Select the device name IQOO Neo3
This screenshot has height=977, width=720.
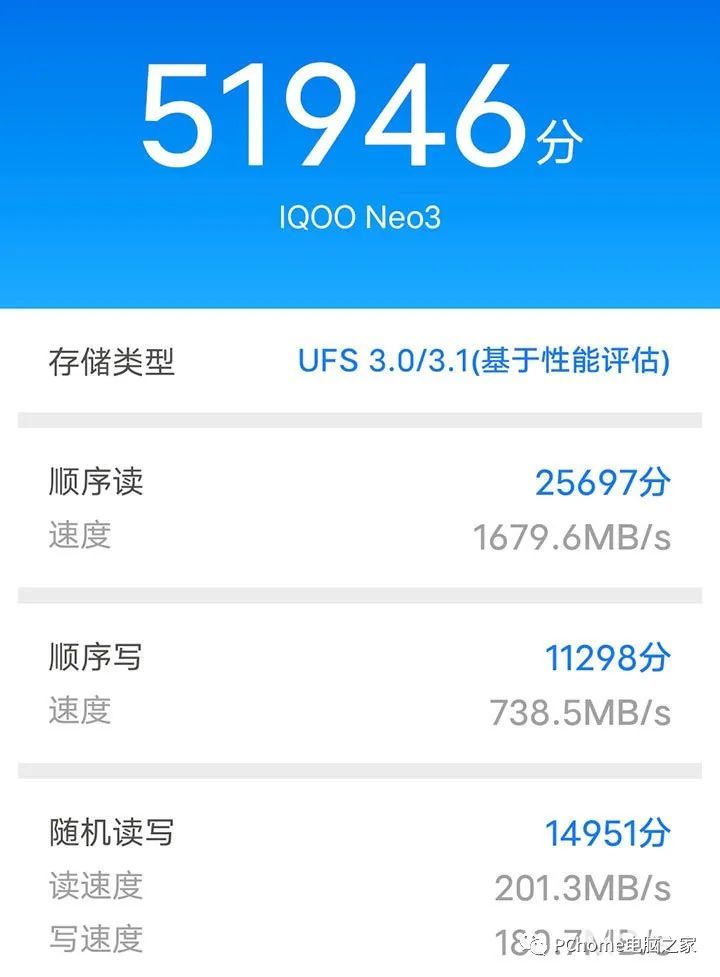click(x=360, y=215)
